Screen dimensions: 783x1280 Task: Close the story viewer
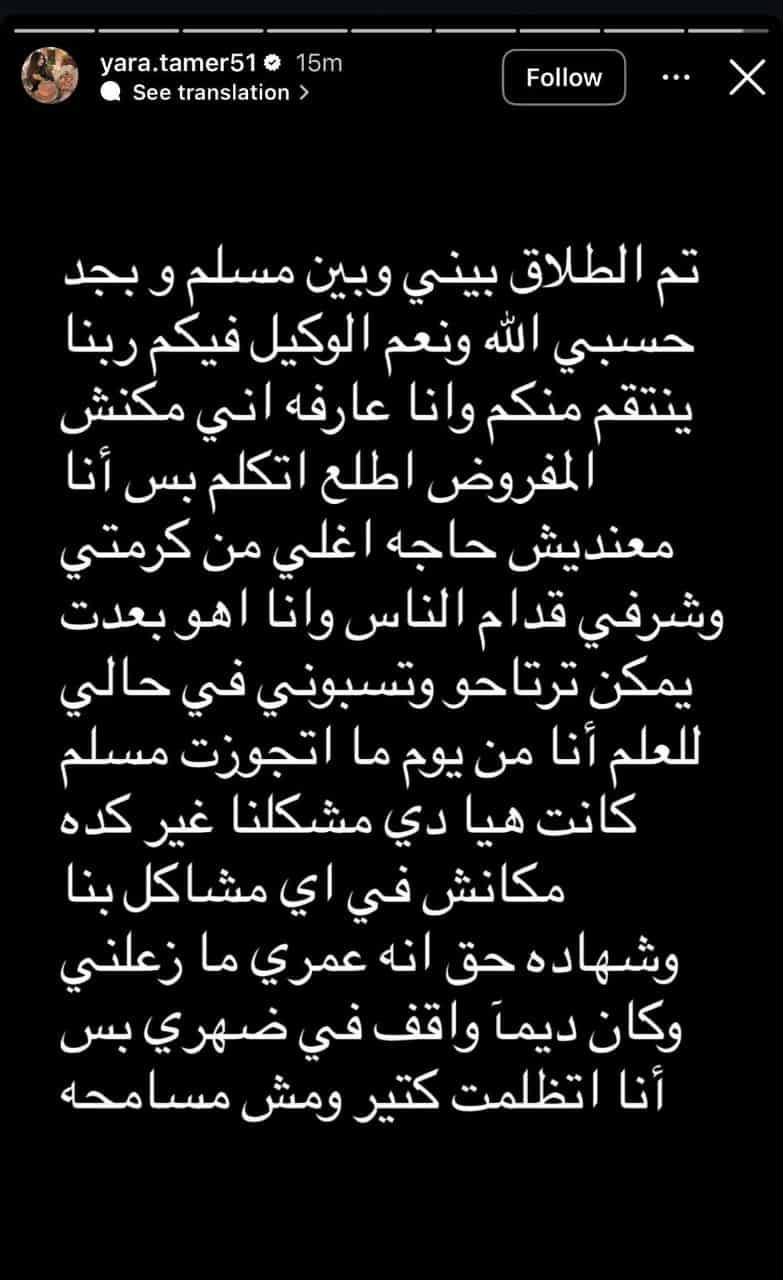point(747,77)
